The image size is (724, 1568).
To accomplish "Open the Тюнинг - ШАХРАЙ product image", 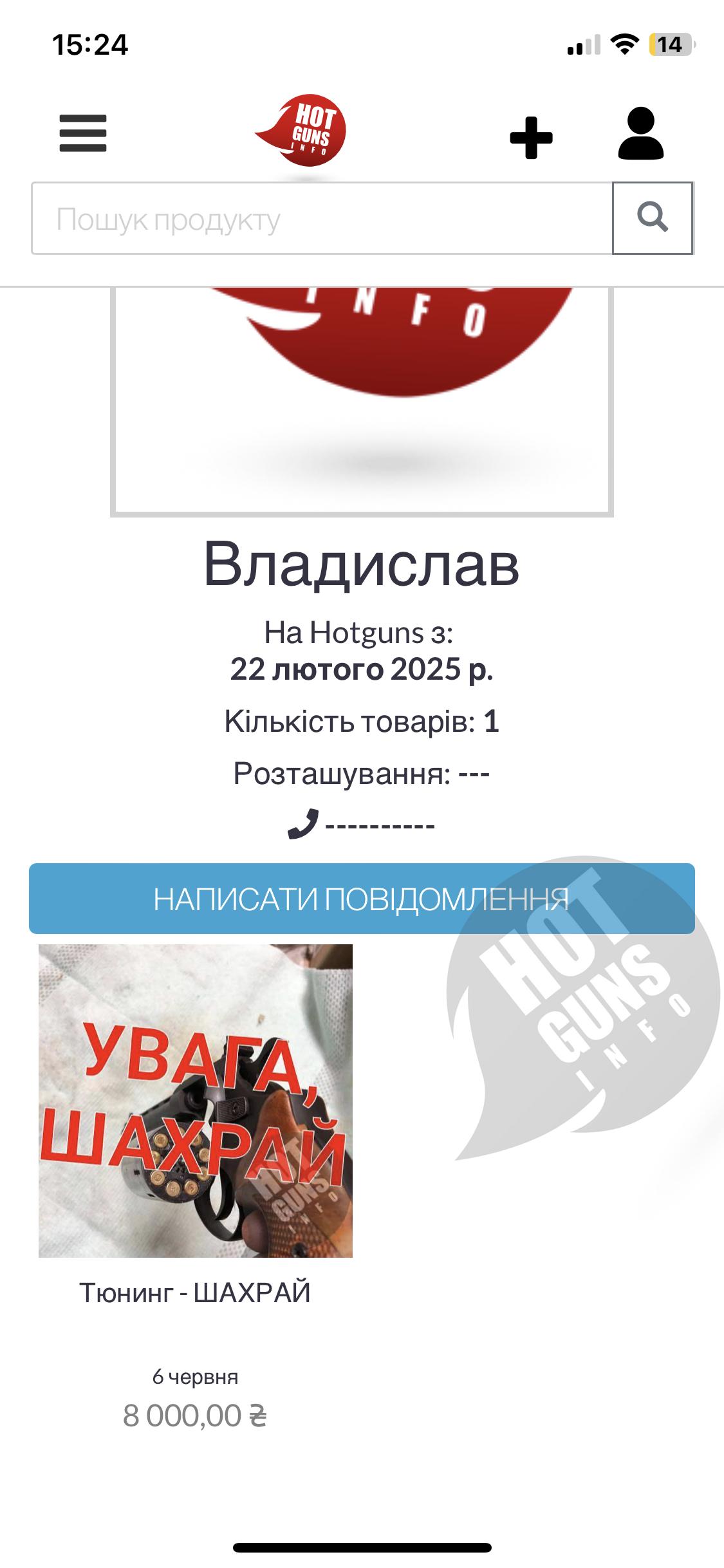I will click(196, 1101).
